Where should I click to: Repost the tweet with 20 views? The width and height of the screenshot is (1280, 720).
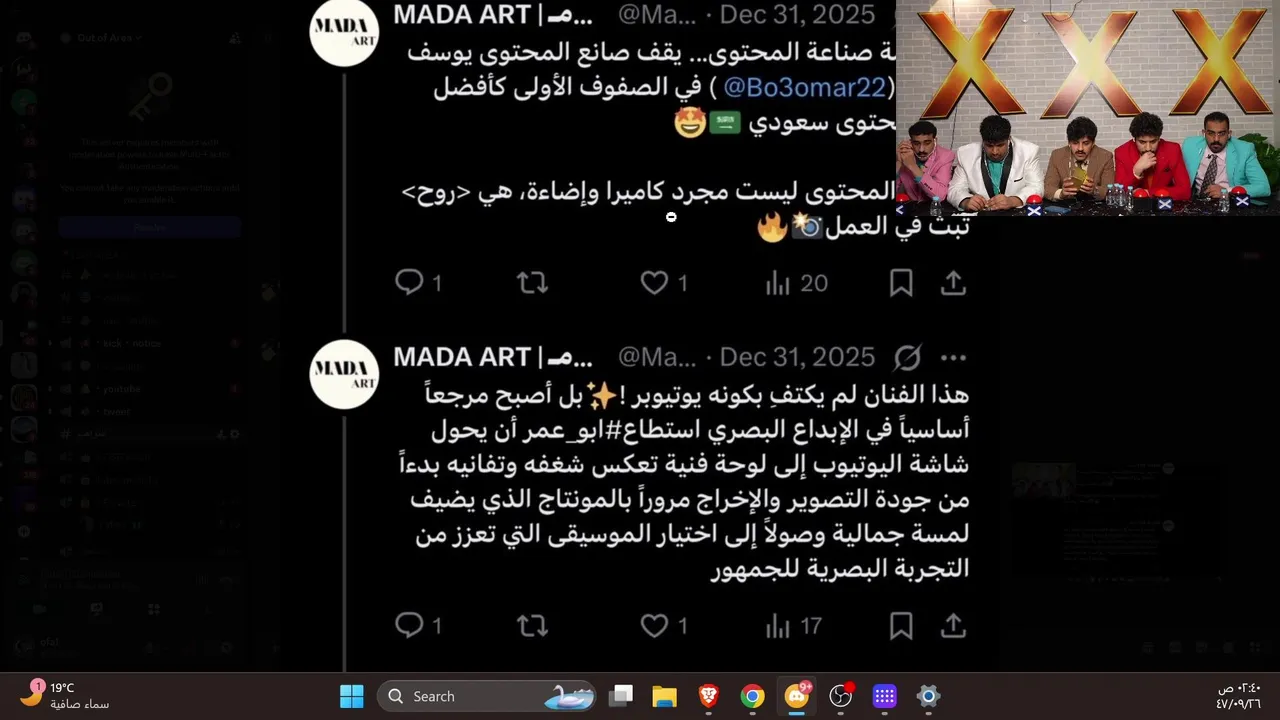[532, 283]
